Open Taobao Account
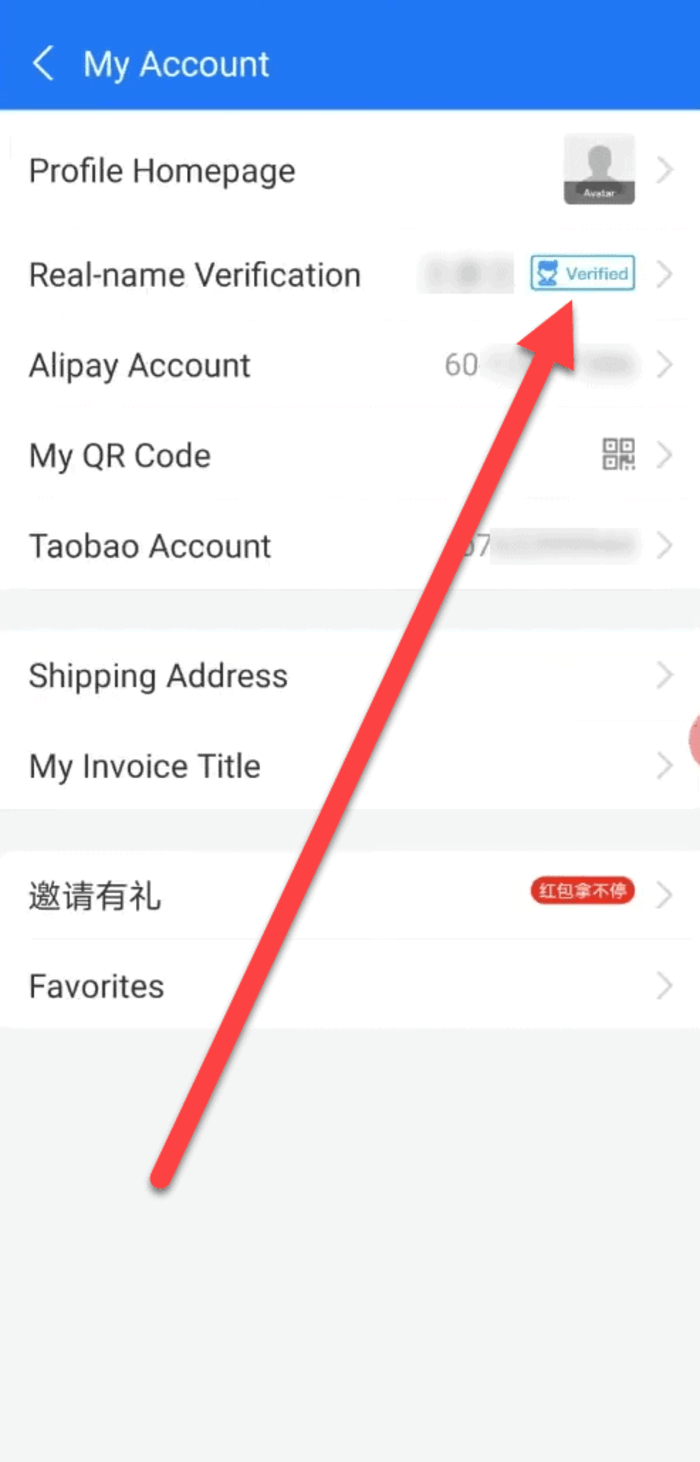 (150, 546)
